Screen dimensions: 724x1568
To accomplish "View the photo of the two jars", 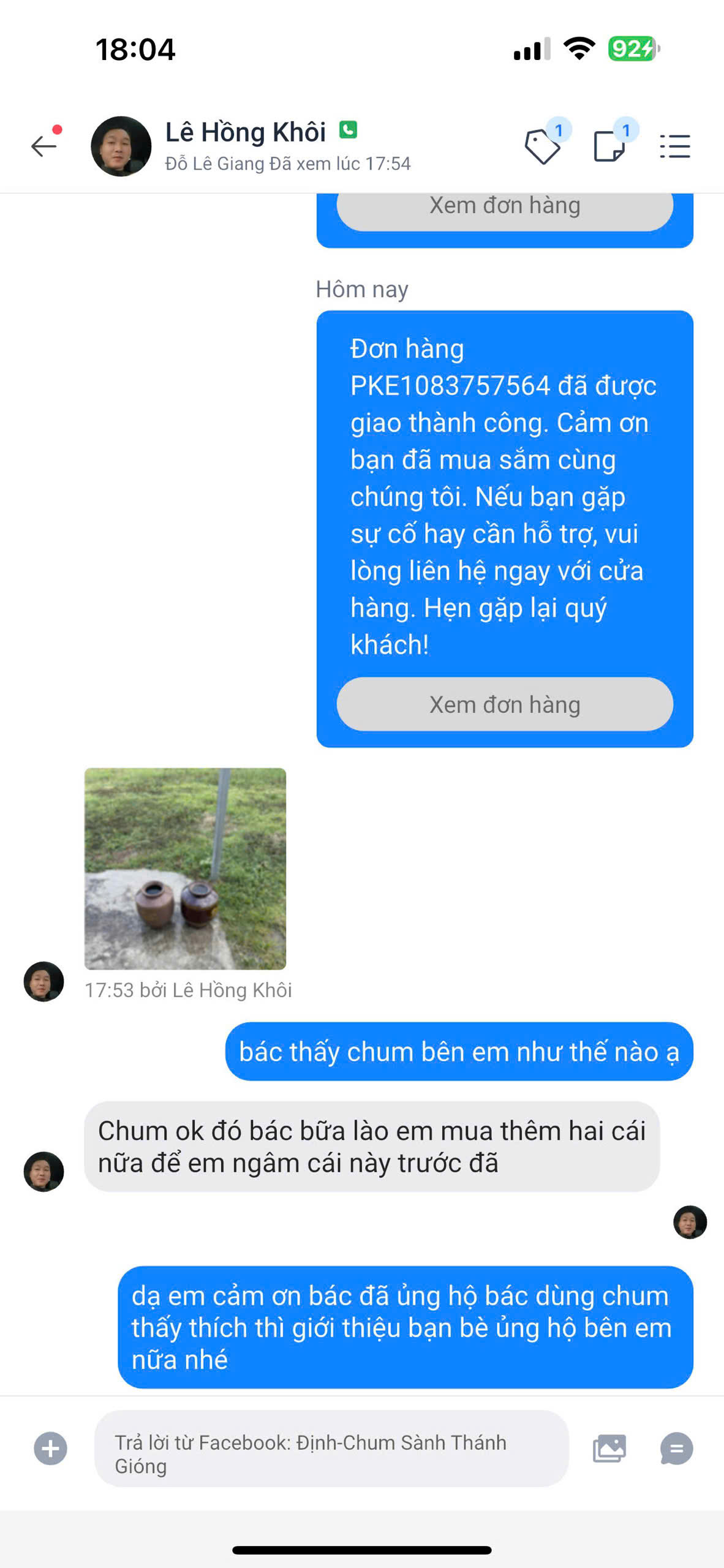I will 185,869.
